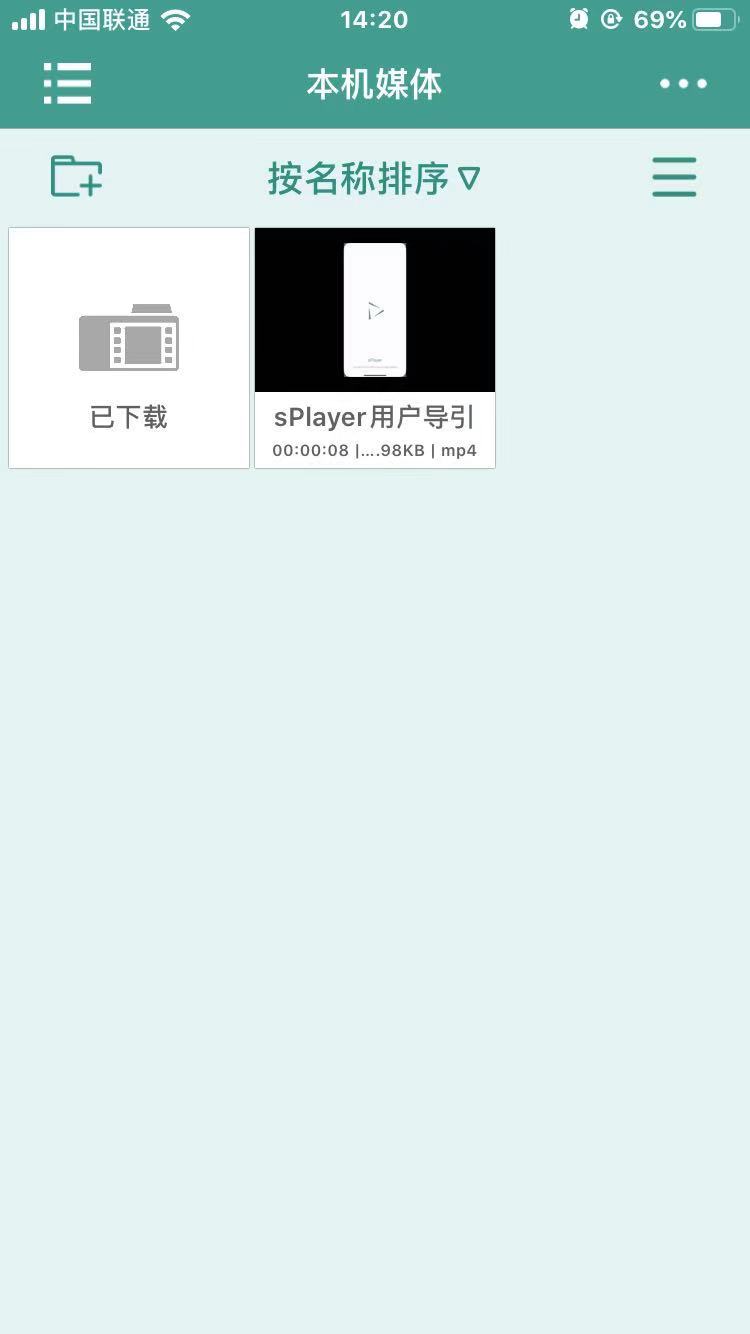The height and width of the screenshot is (1334, 750).
Task: Create a new folder
Action: [76, 177]
